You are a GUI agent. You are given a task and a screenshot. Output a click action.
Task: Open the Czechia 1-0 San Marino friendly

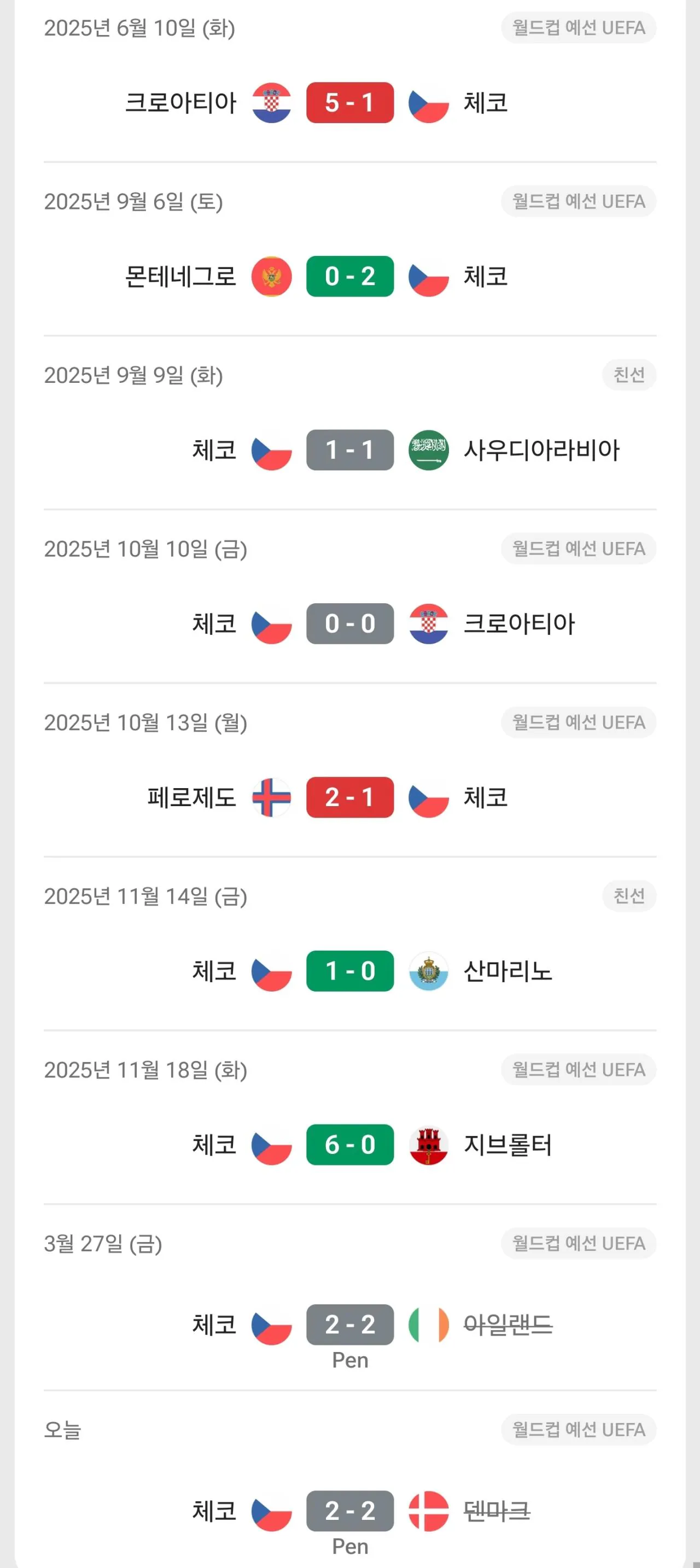pos(349,971)
